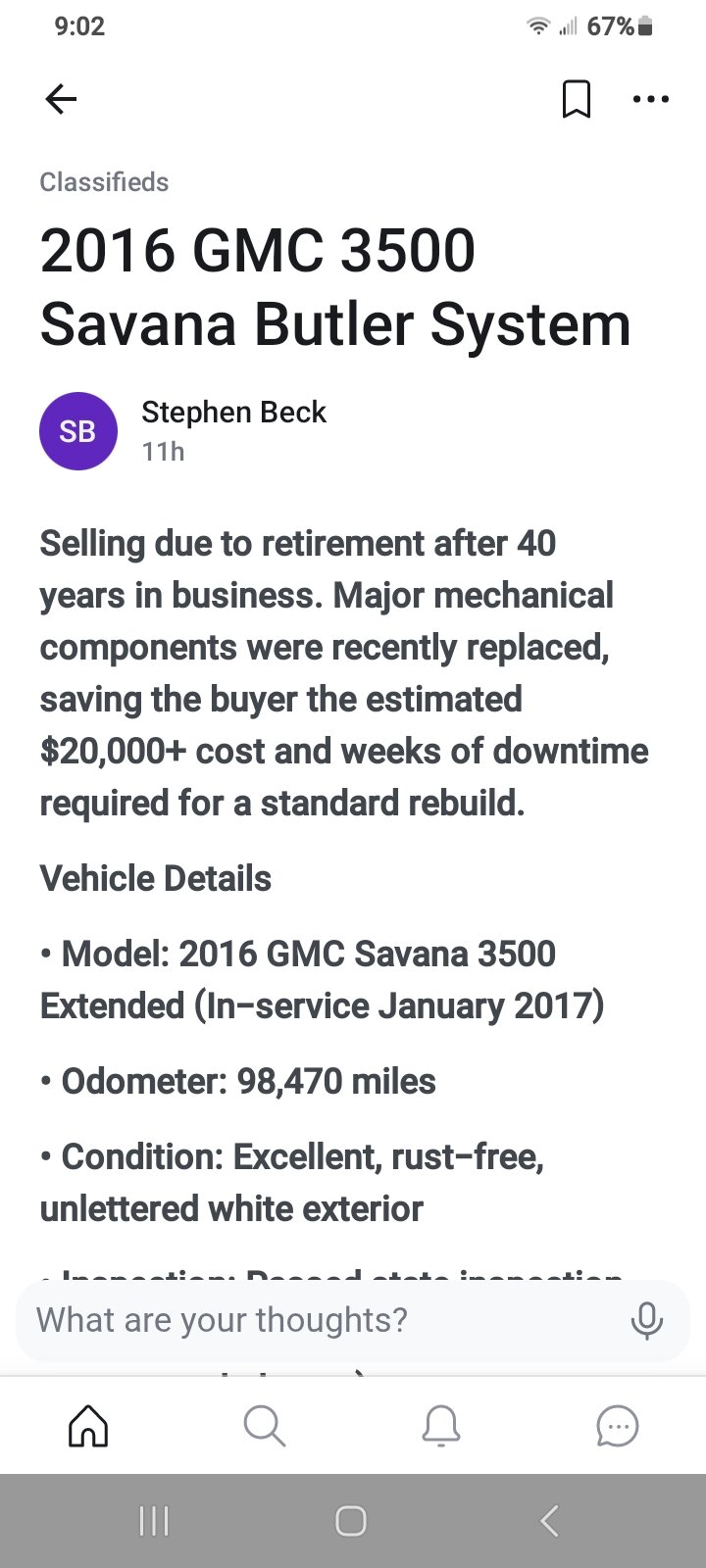Start voice input with the microphone icon
The width and height of the screenshot is (706, 1568).
tap(646, 1320)
